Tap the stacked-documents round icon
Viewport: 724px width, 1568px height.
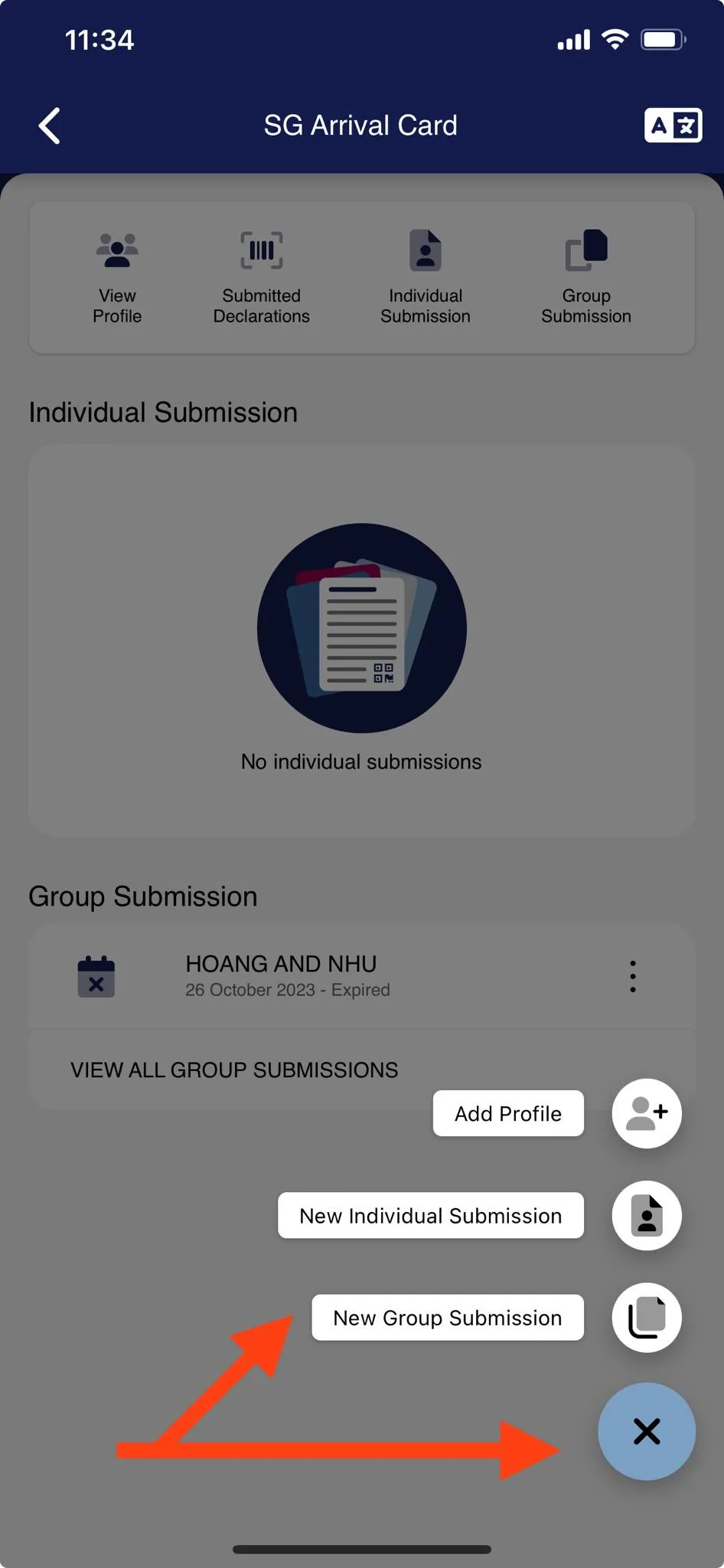point(647,1318)
